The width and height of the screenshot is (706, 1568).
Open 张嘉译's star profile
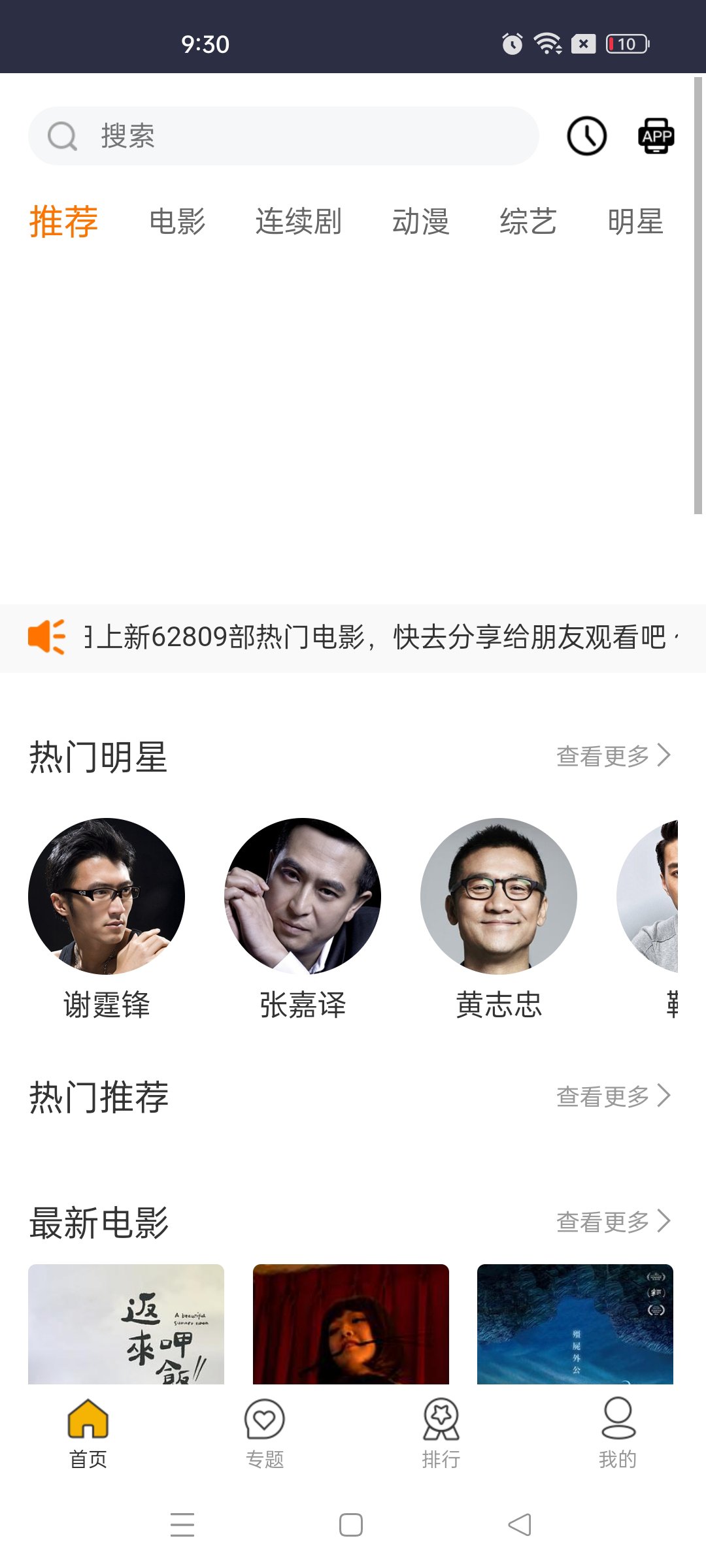click(303, 896)
